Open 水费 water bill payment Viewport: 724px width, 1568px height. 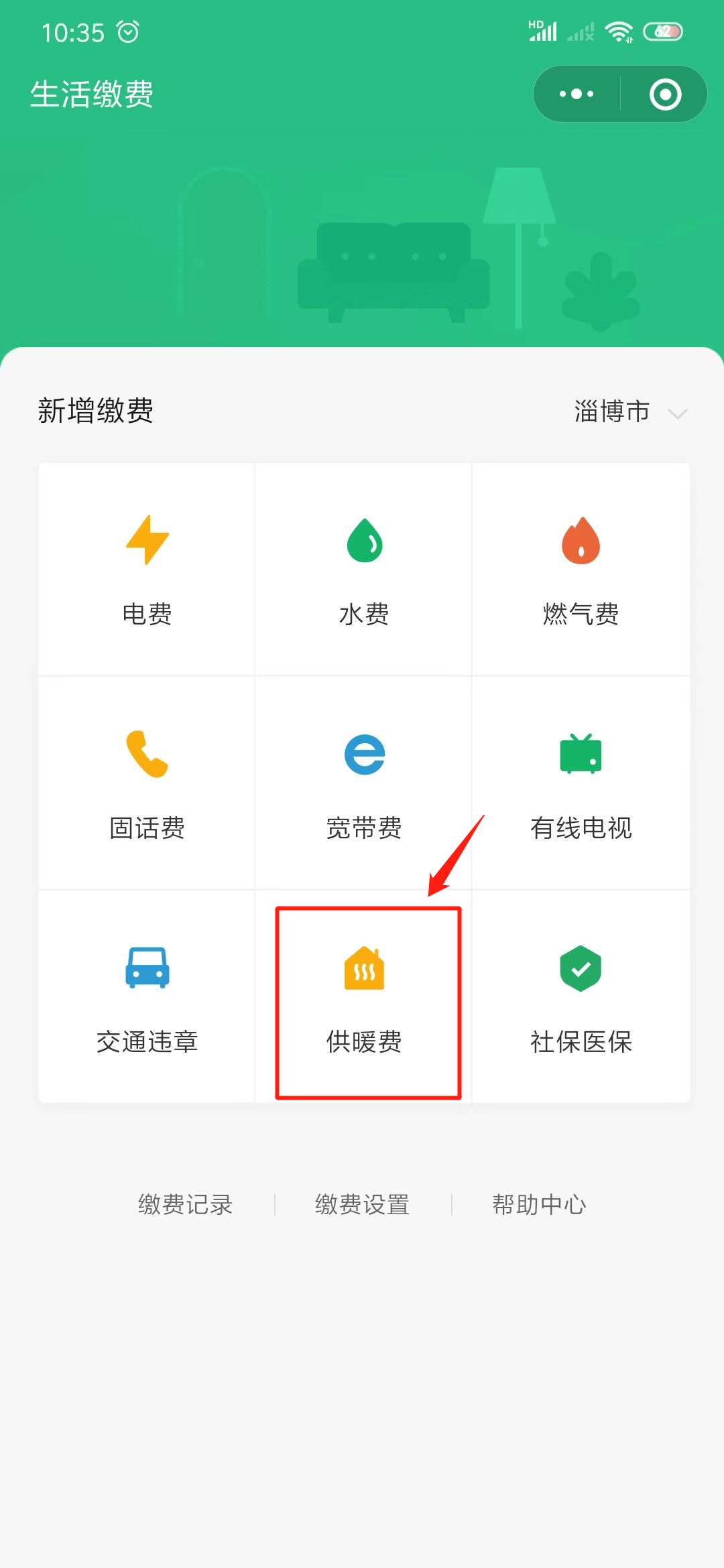pos(364,570)
